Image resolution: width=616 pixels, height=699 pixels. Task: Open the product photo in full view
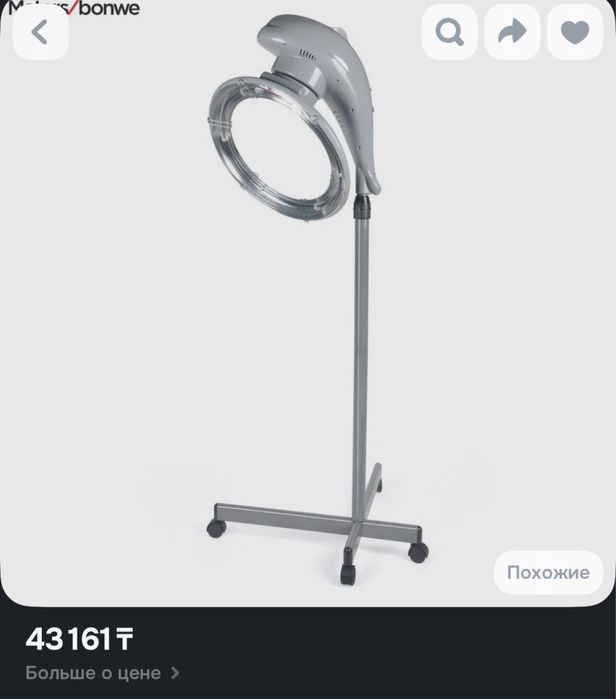(x=308, y=300)
